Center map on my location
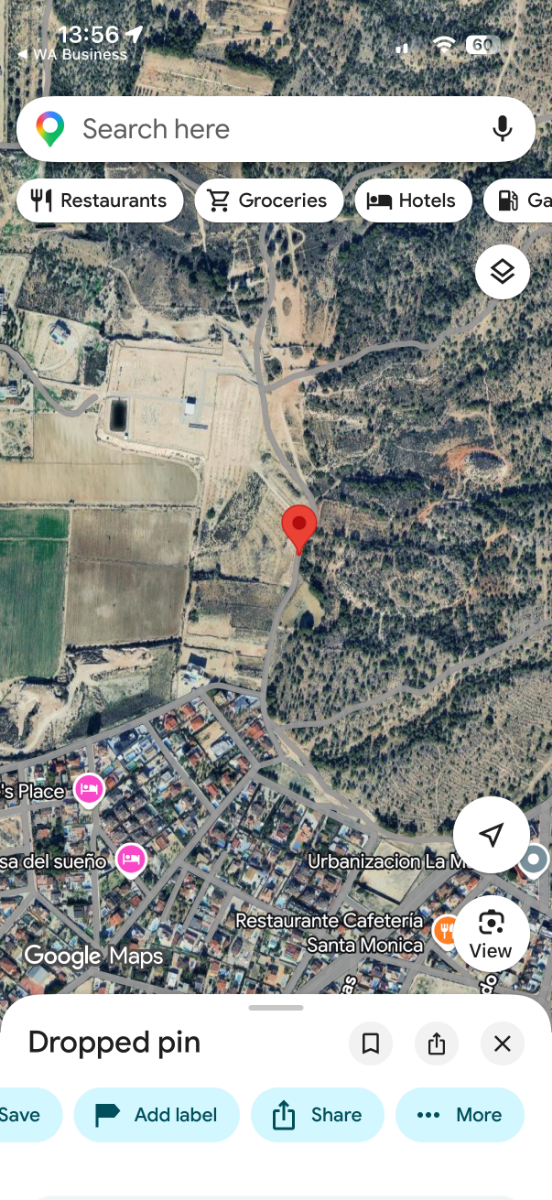Image resolution: width=552 pixels, height=1200 pixels. point(490,835)
